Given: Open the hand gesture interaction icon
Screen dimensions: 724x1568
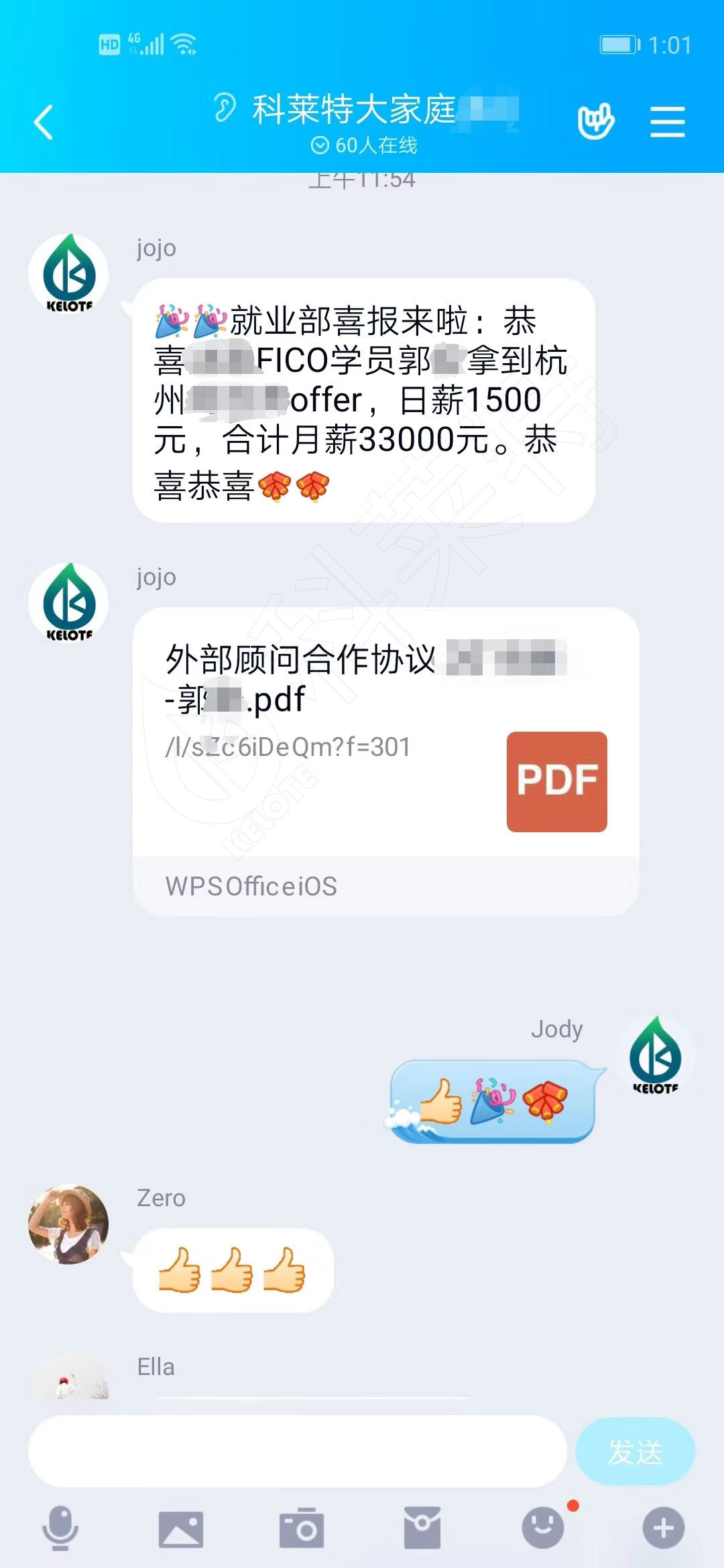Looking at the screenshot, I should pos(595,121).
